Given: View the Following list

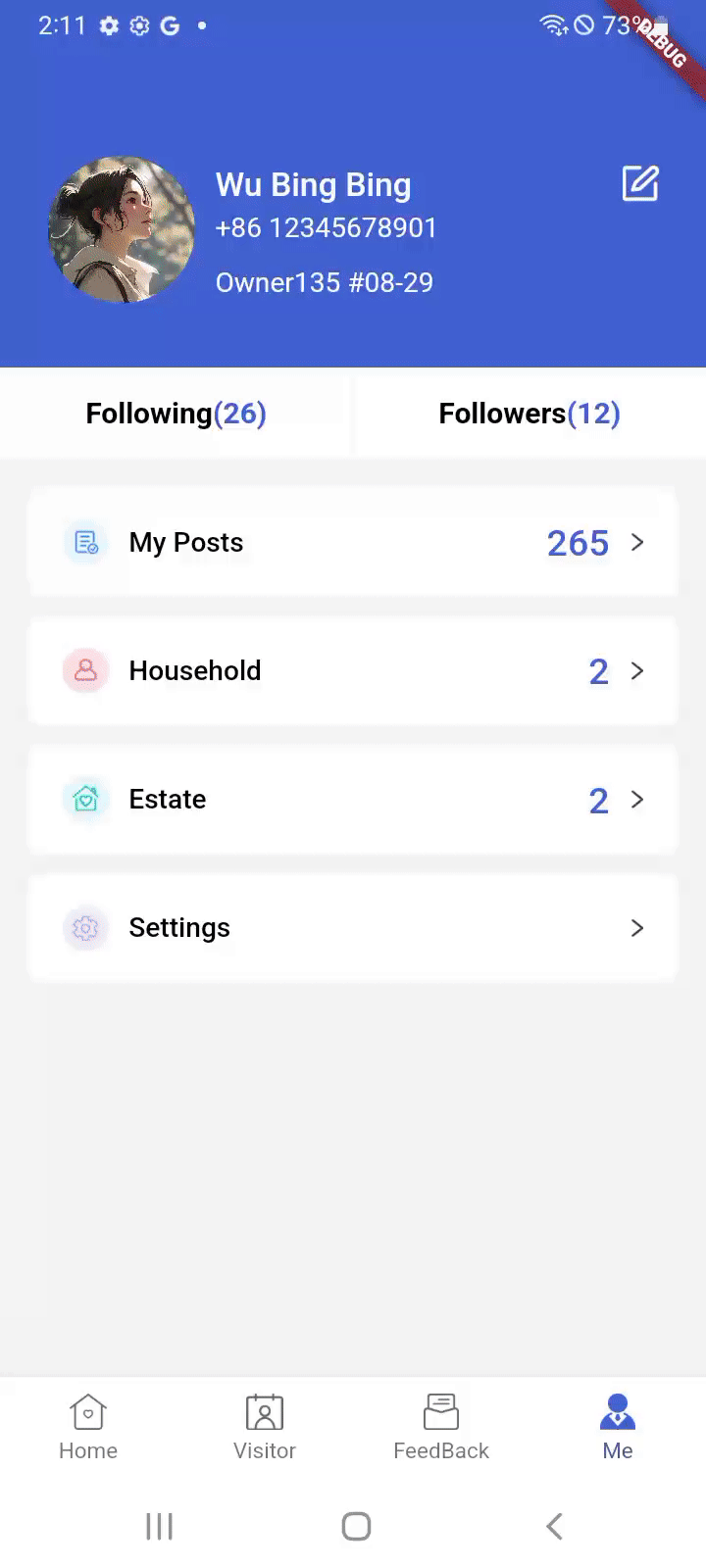Looking at the screenshot, I should (176, 414).
